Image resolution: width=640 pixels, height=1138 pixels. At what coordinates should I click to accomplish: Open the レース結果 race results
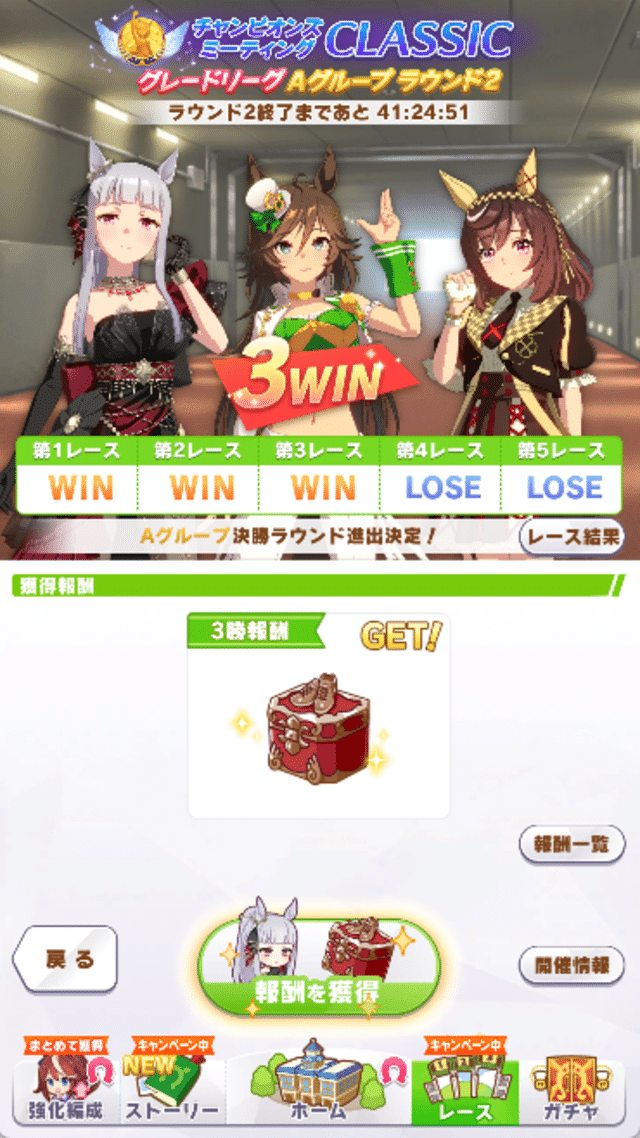point(571,537)
